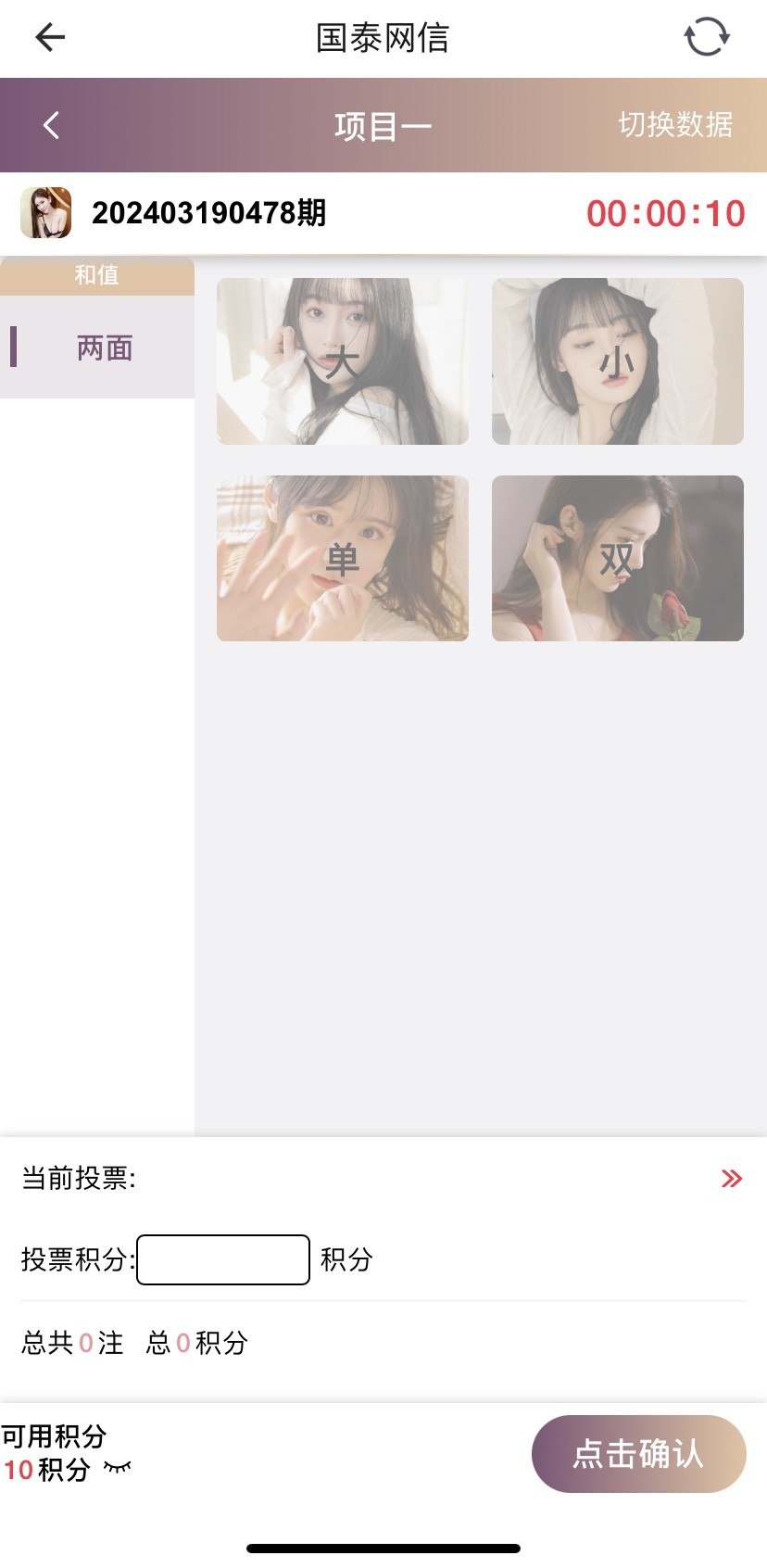The image size is (767, 1568).
Task: Choose the 小 option tile
Action: [x=617, y=361]
